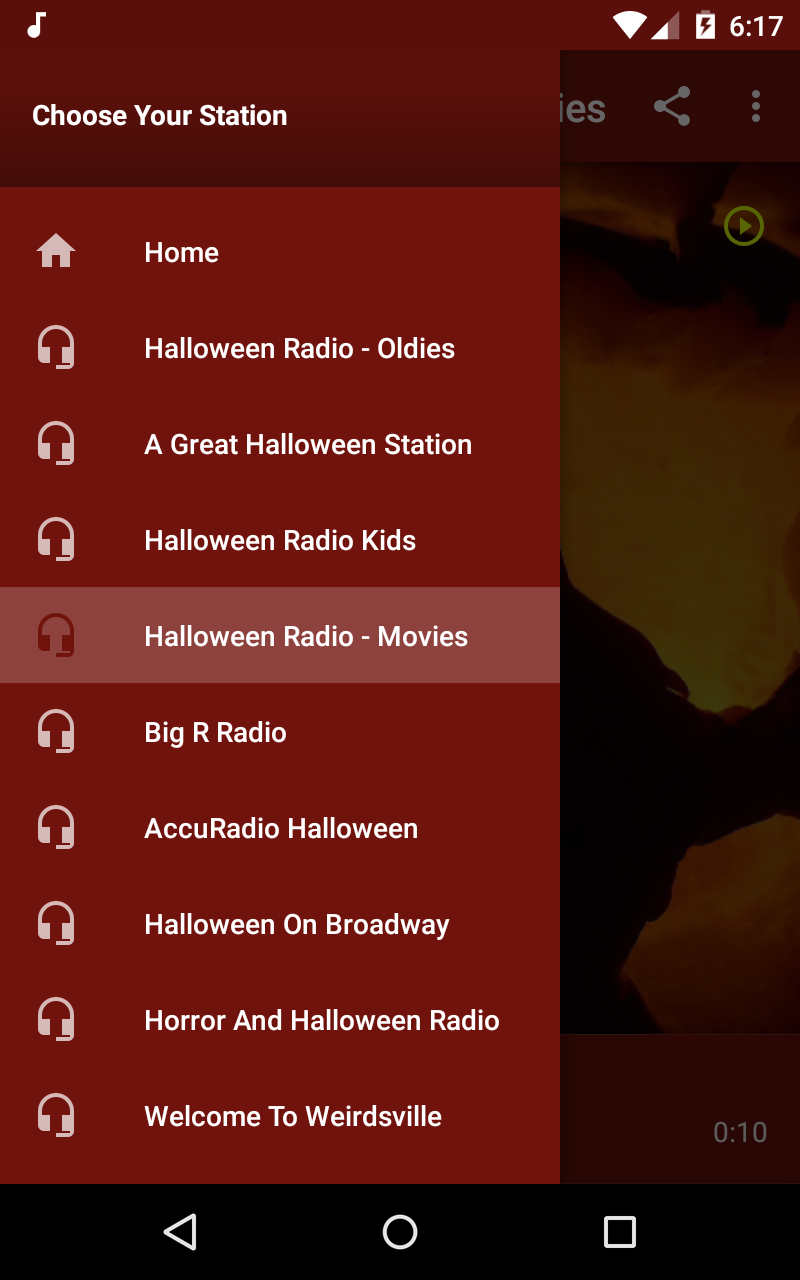Select Halloween Radio - Movies from the station list
The width and height of the screenshot is (800, 1280).
click(306, 636)
